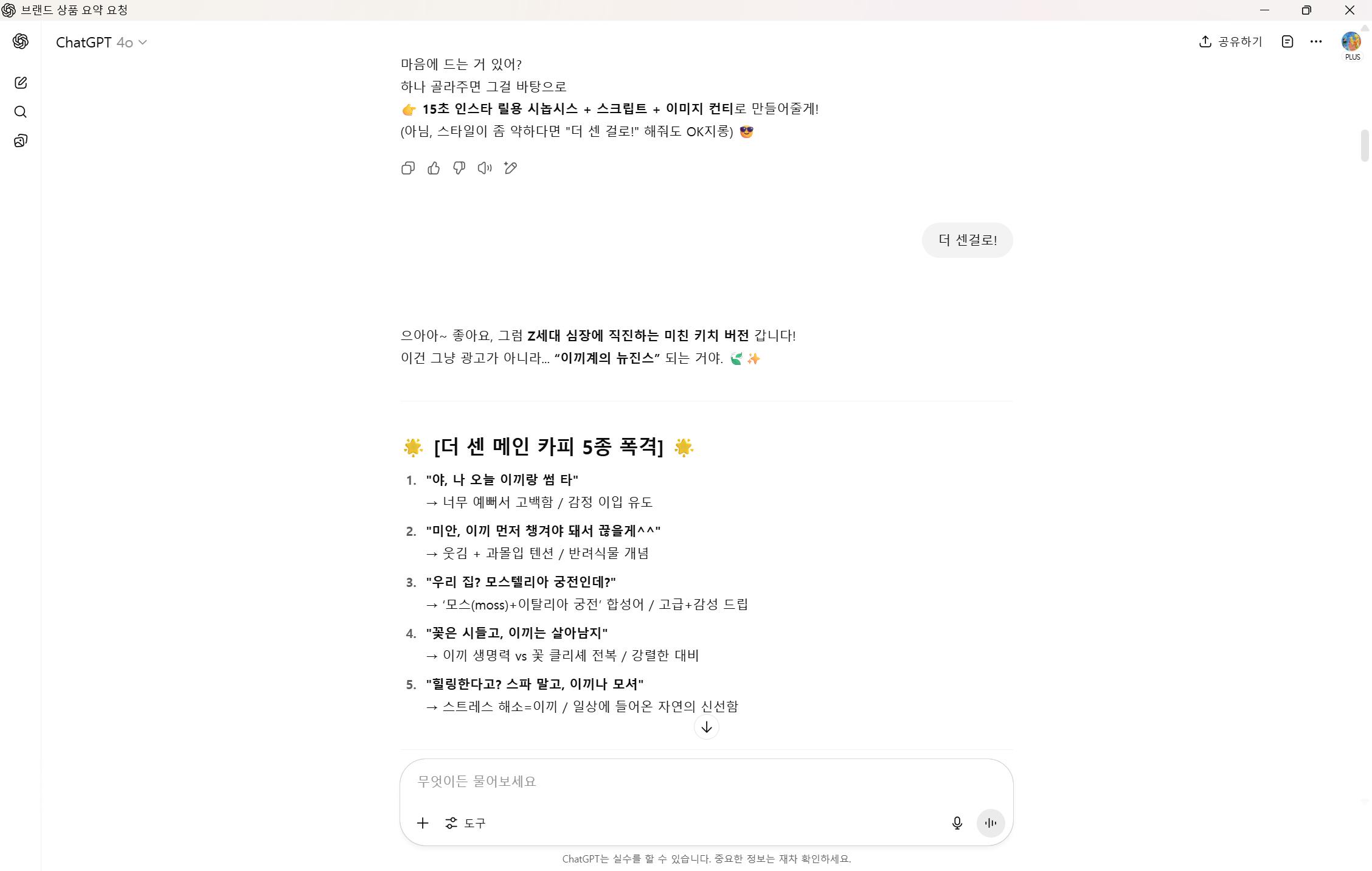Open the three-dot overflow menu
The height and width of the screenshot is (871, 1372).
tap(1316, 41)
